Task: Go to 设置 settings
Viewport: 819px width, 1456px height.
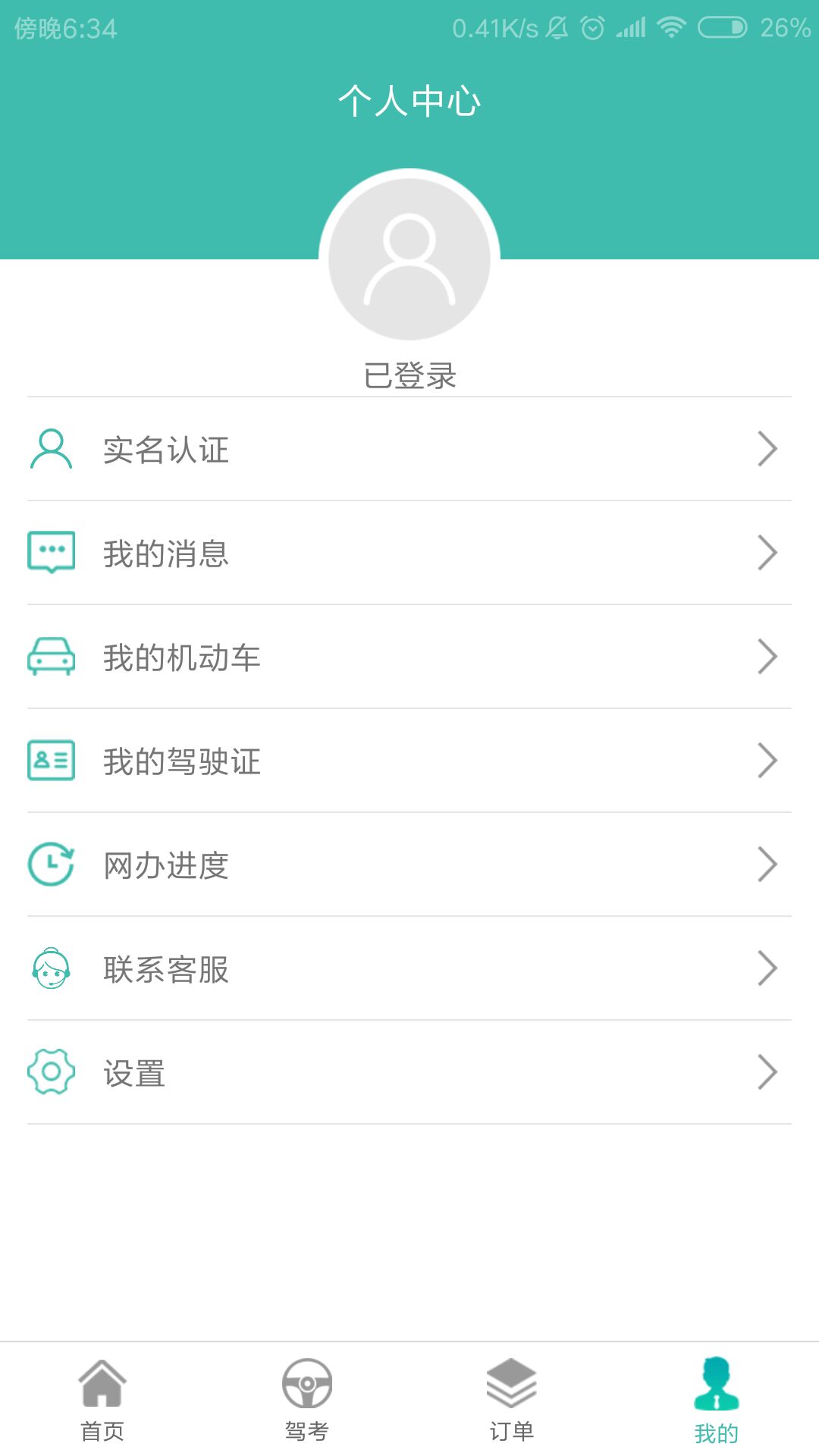Action: coord(409,1072)
